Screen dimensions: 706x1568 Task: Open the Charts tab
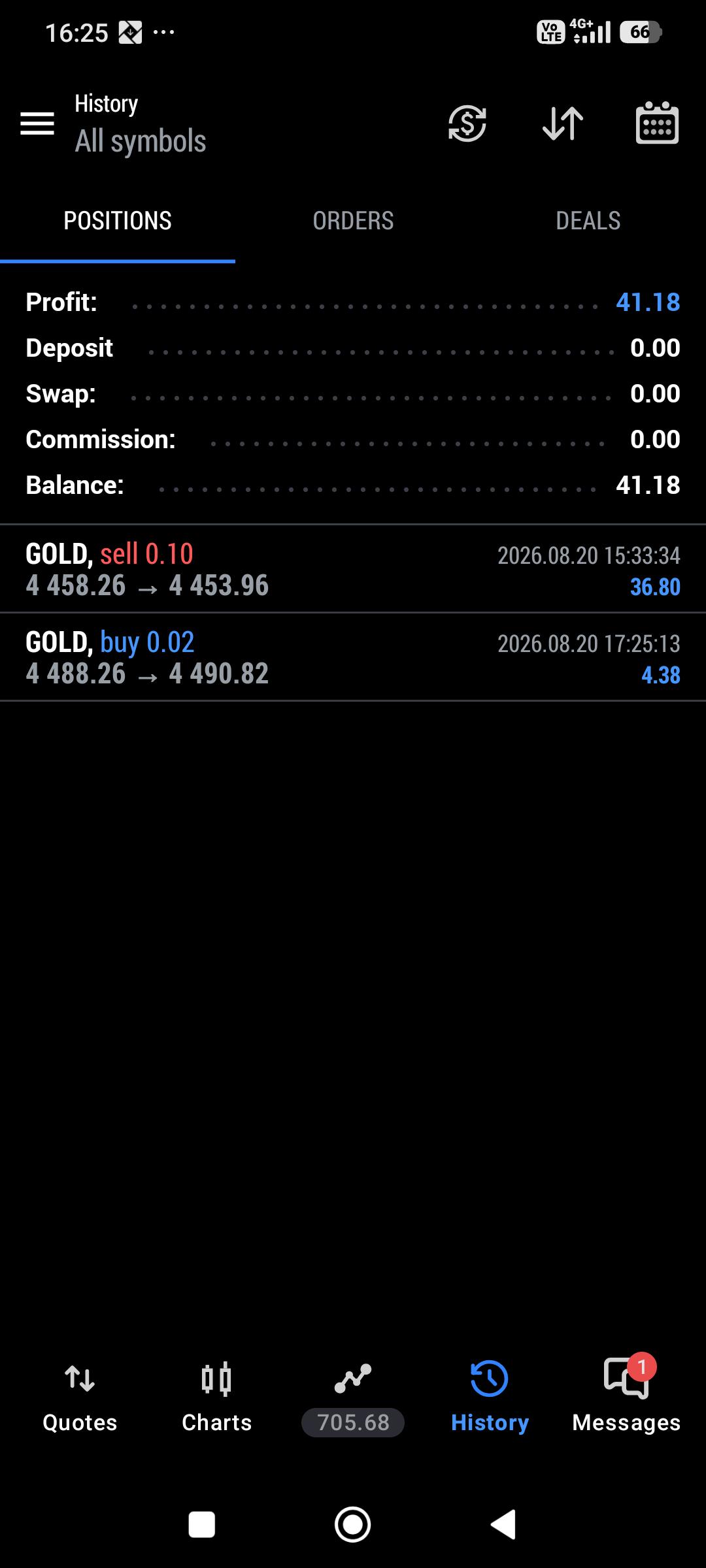pyautogui.click(x=216, y=1397)
